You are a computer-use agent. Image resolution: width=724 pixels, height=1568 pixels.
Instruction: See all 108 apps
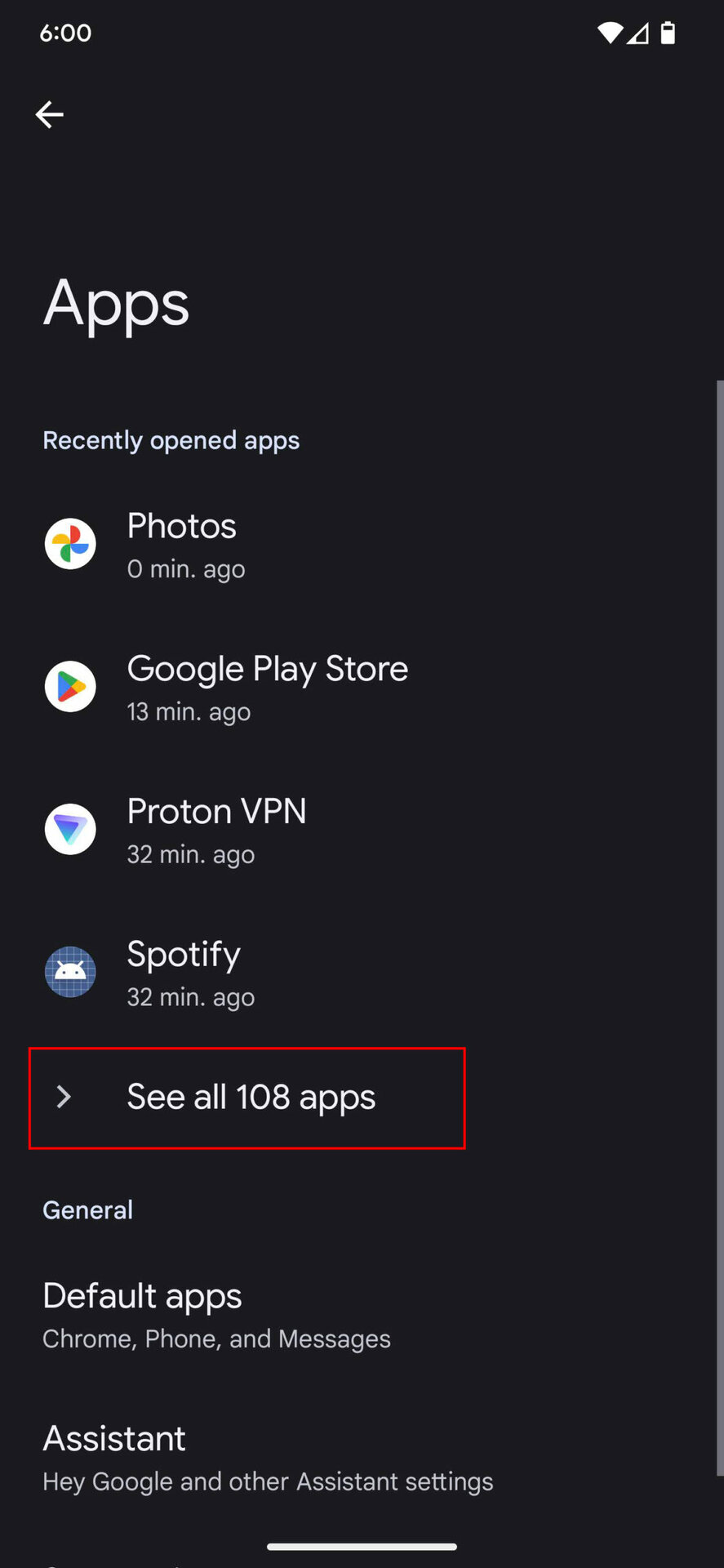[250, 1098]
